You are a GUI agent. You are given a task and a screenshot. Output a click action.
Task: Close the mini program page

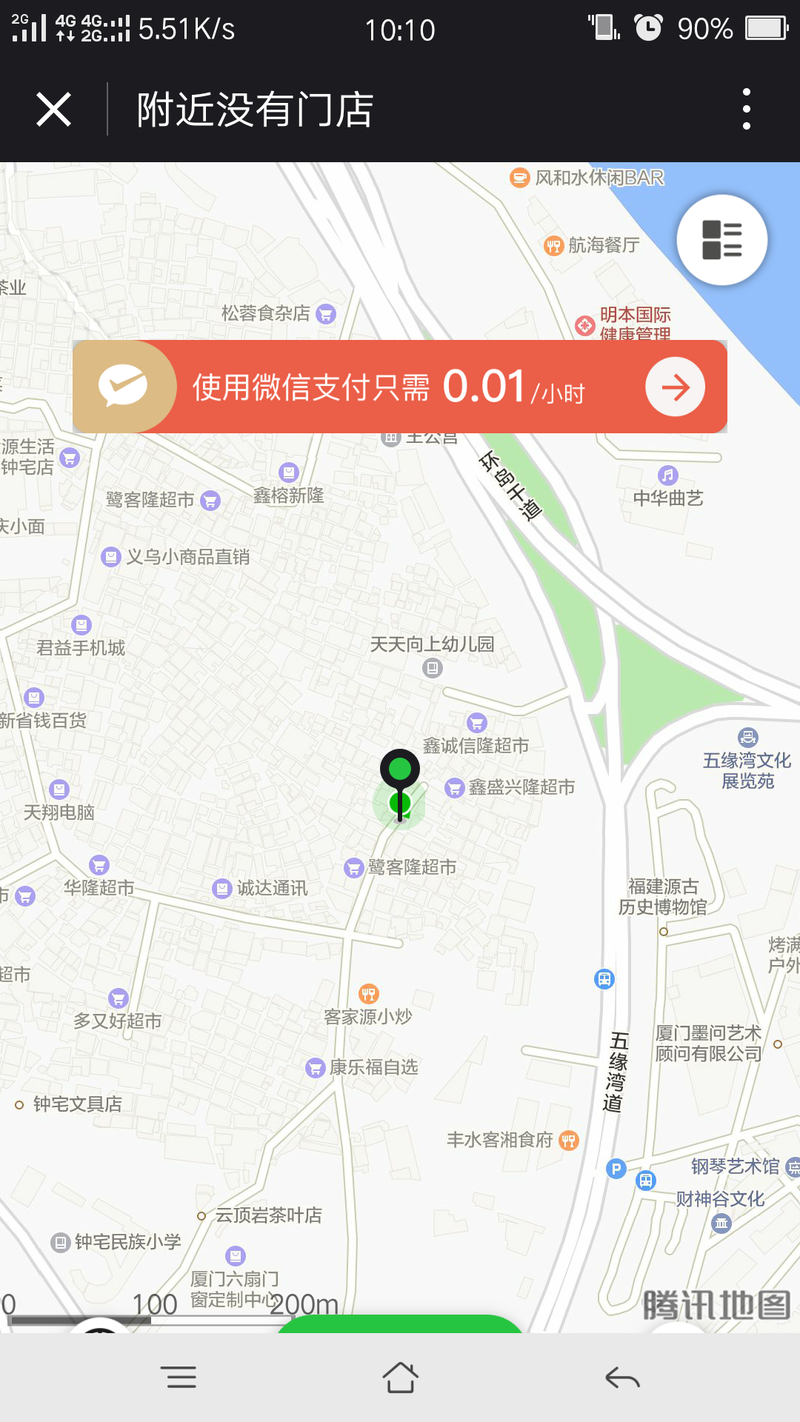[53, 109]
